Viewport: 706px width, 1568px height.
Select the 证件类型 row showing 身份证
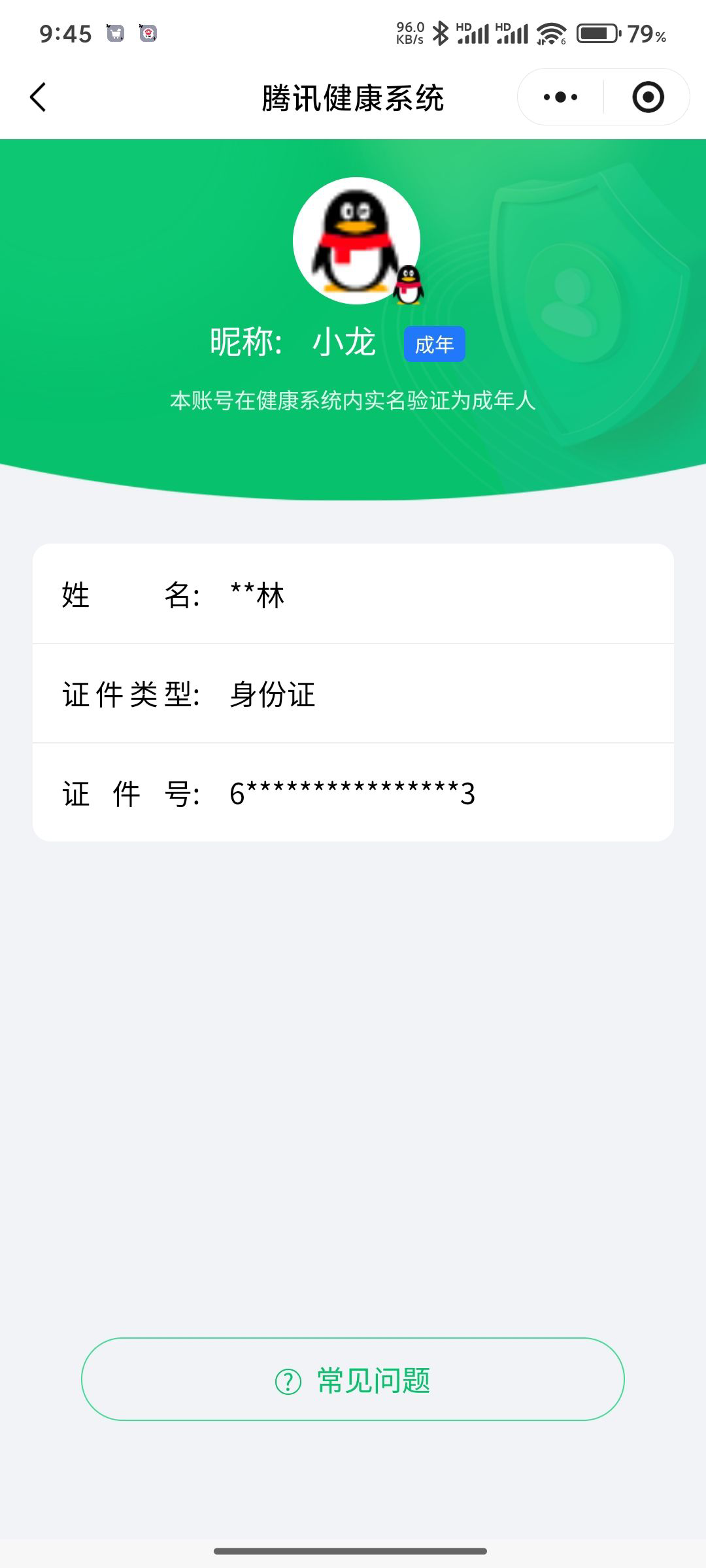click(x=353, y=696)
